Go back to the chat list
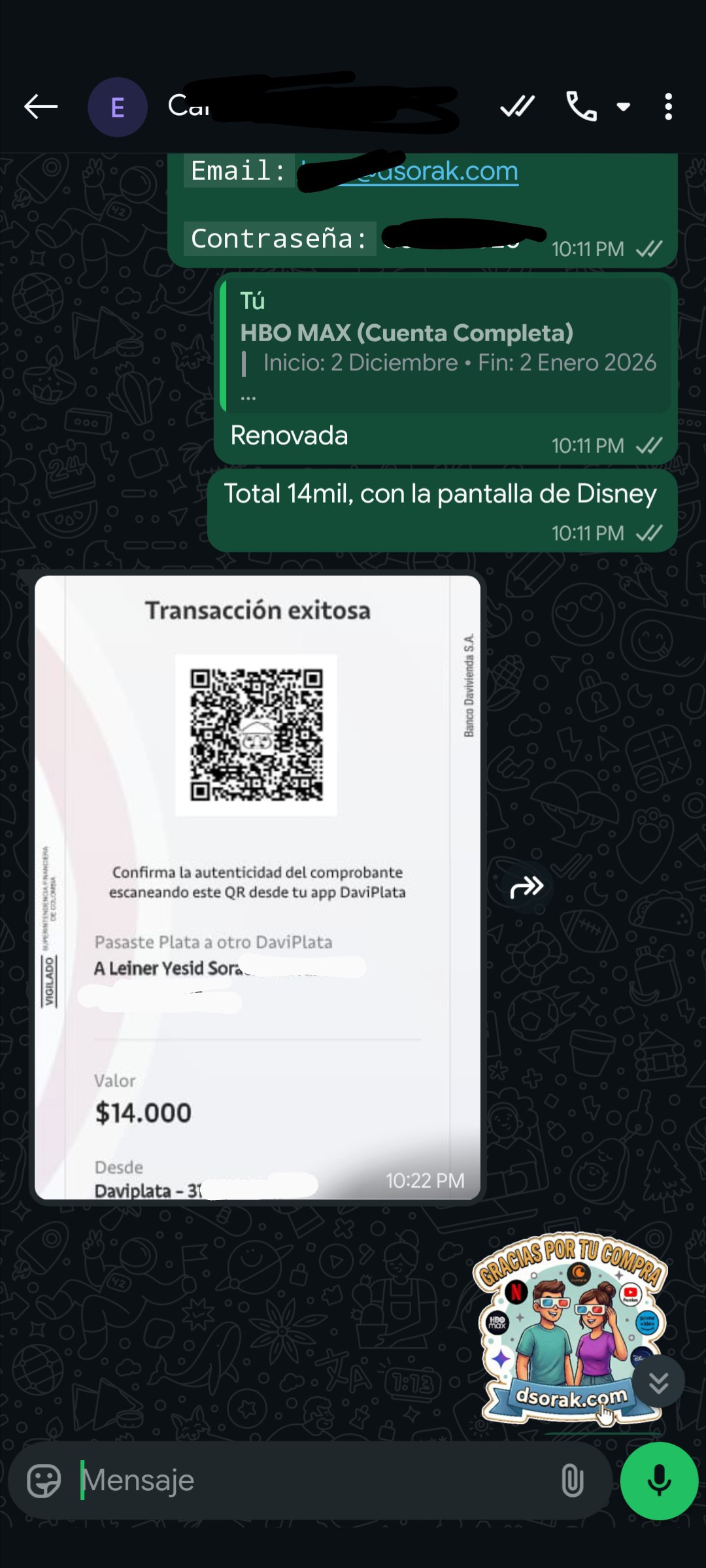Viewport: 706px width, 1568px height. click(x=41, y=107)
